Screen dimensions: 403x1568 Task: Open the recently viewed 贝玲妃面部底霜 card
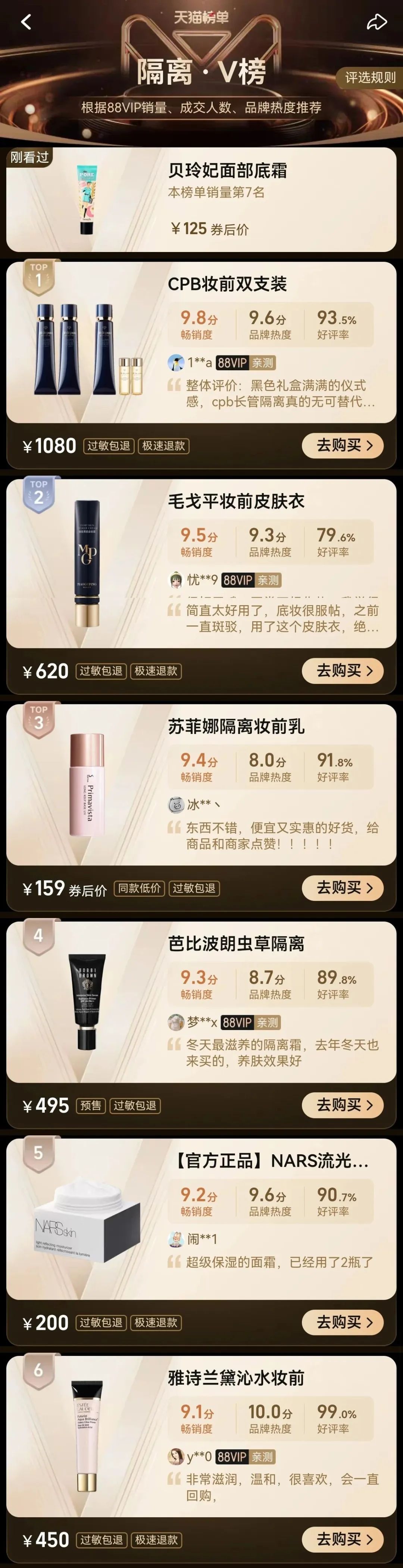pos(201,200)
